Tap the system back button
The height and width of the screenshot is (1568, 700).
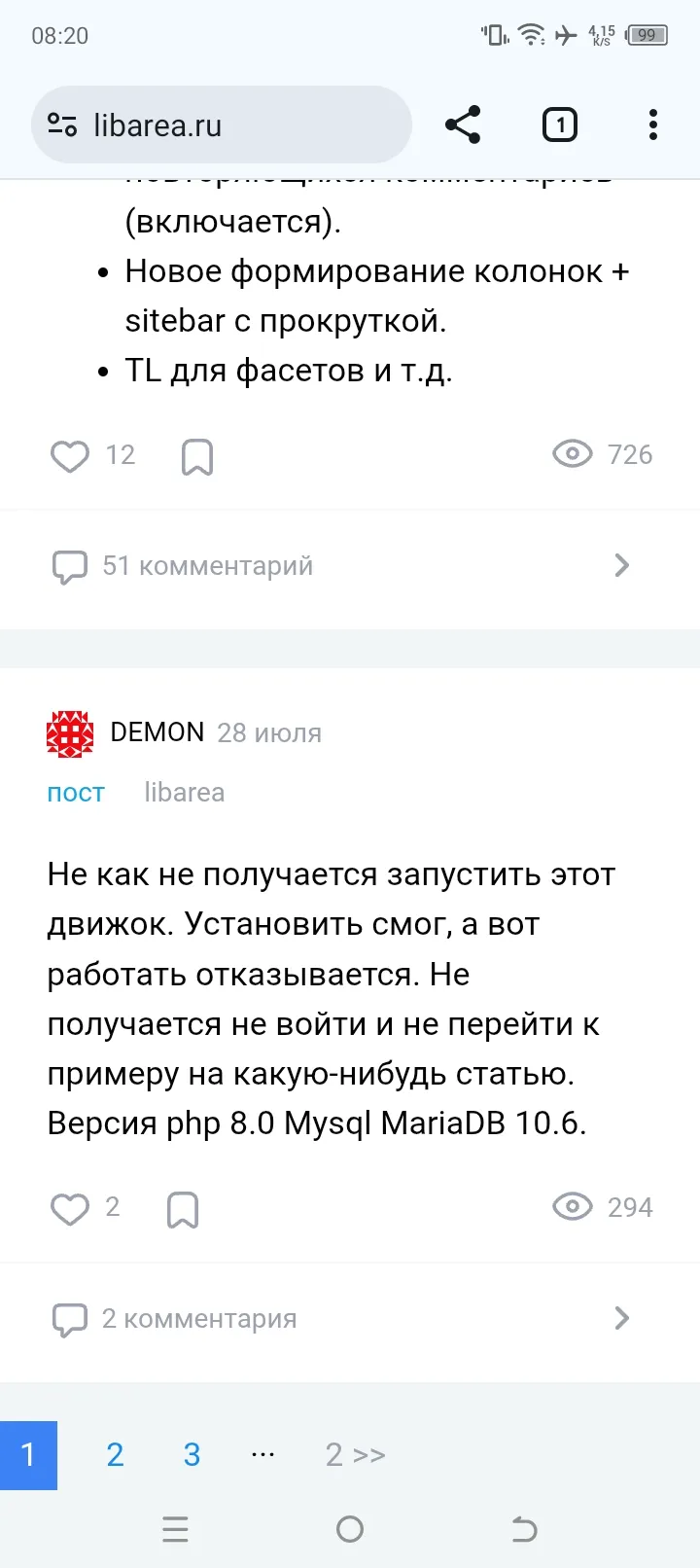coord(524,1530)
